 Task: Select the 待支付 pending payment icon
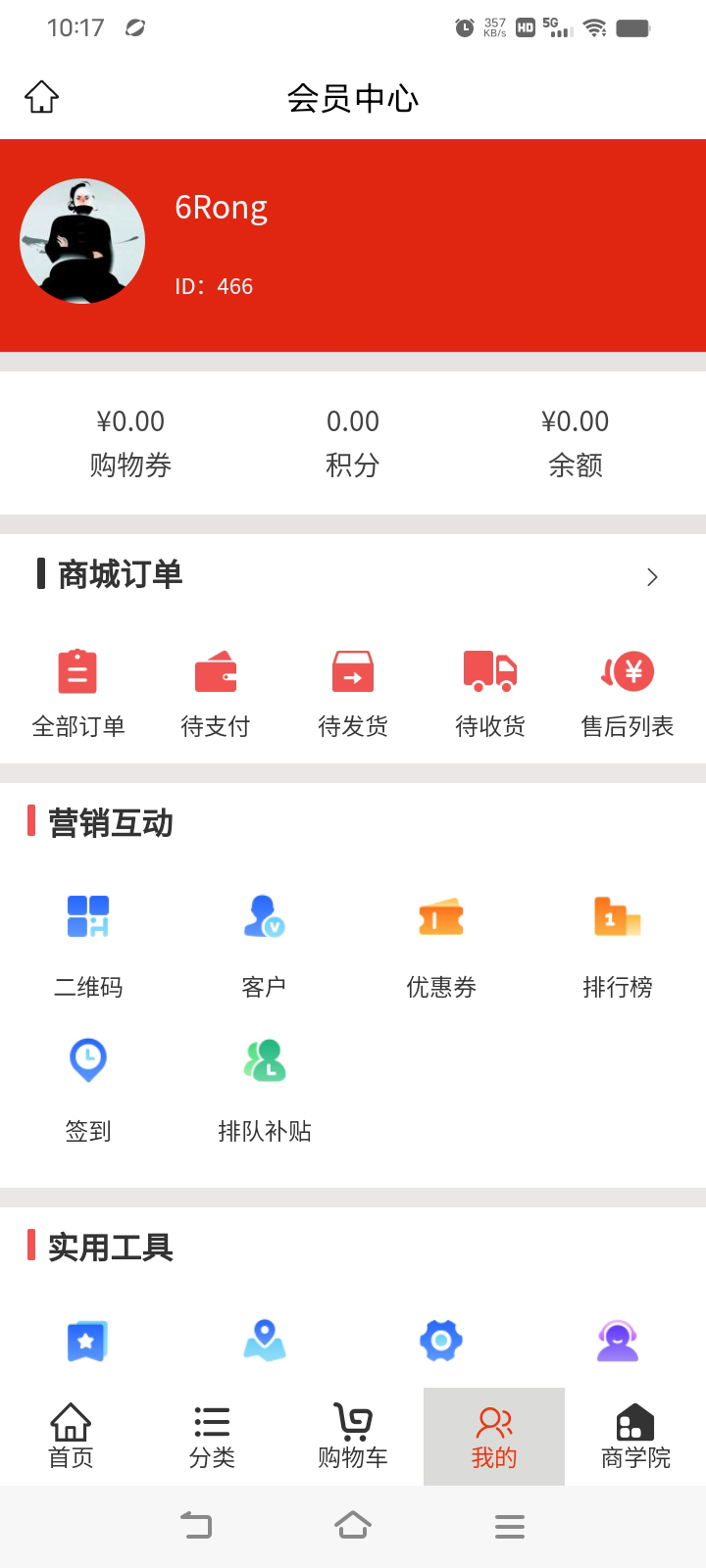(x=216, y=686)
